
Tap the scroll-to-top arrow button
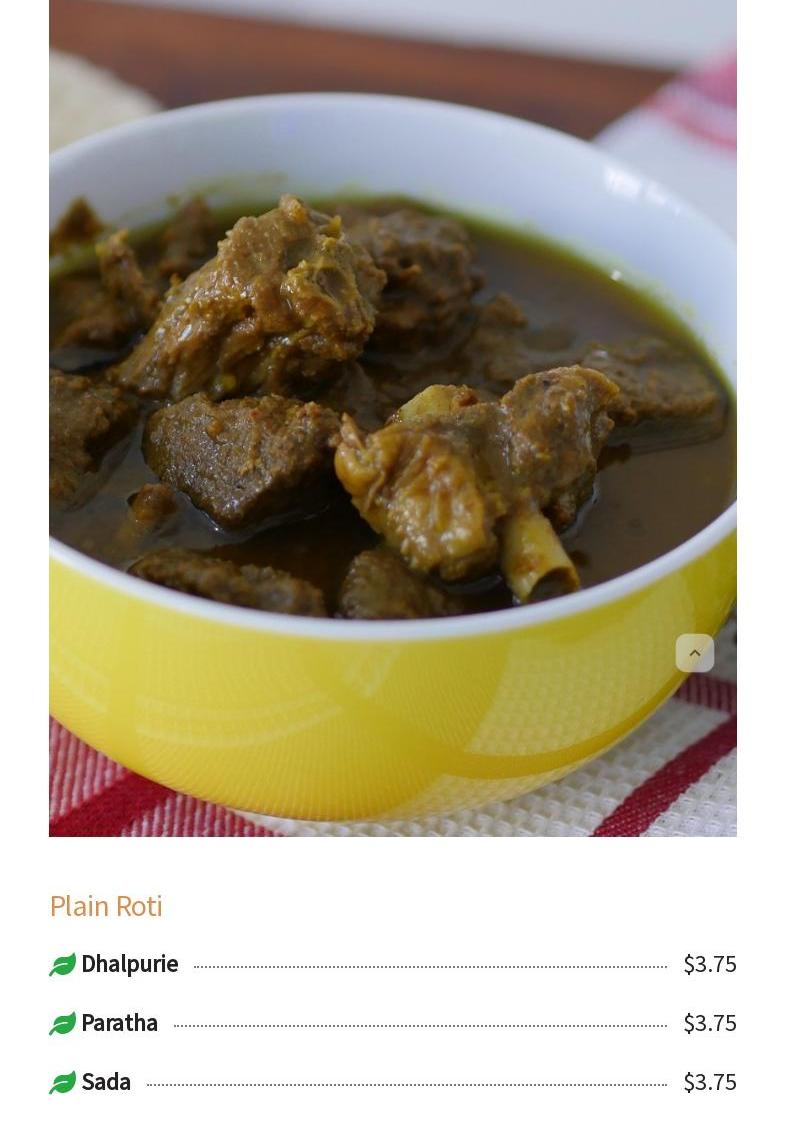coord(695,653)
